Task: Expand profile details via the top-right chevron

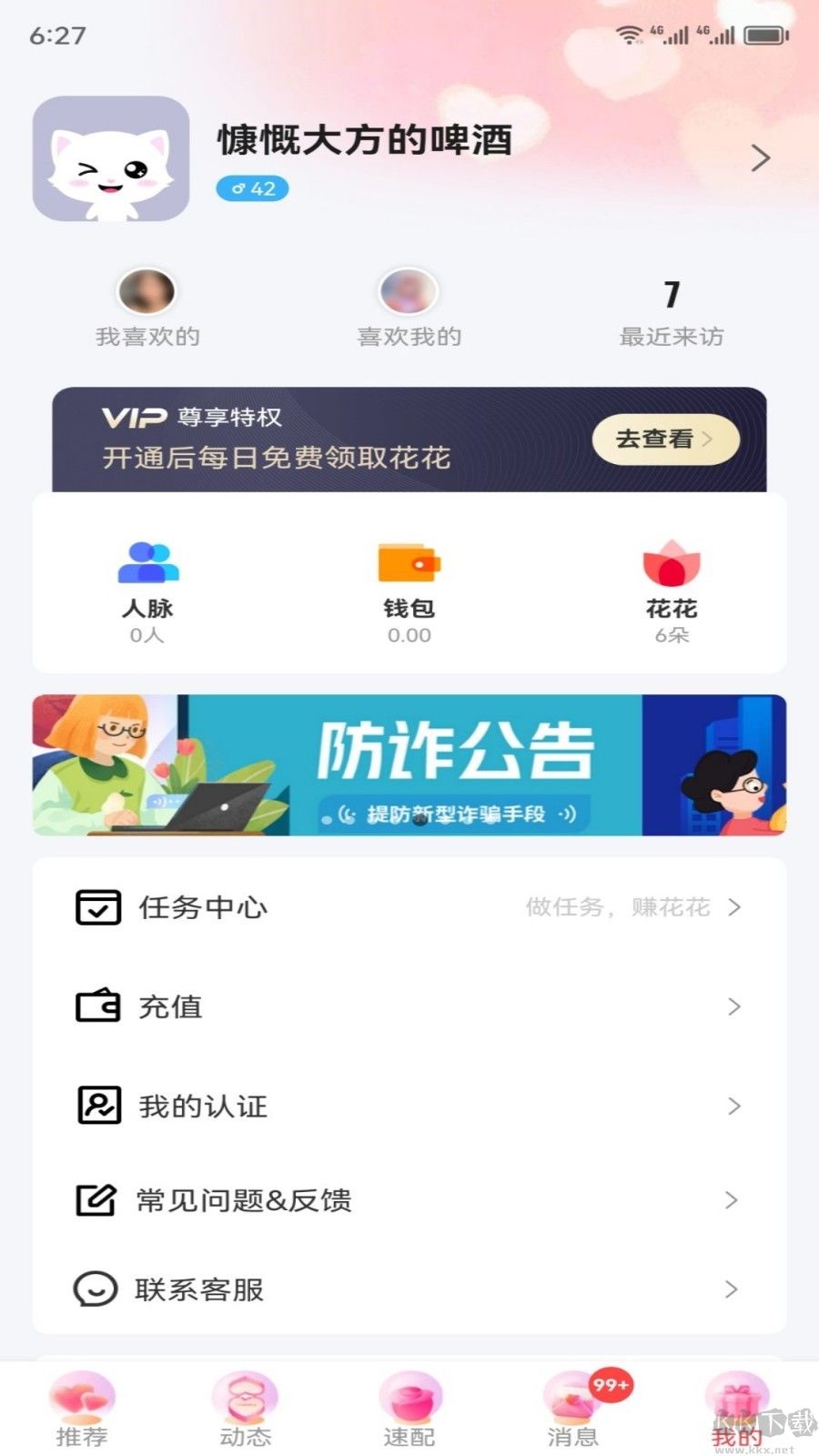Action: [x=763, y=157]
